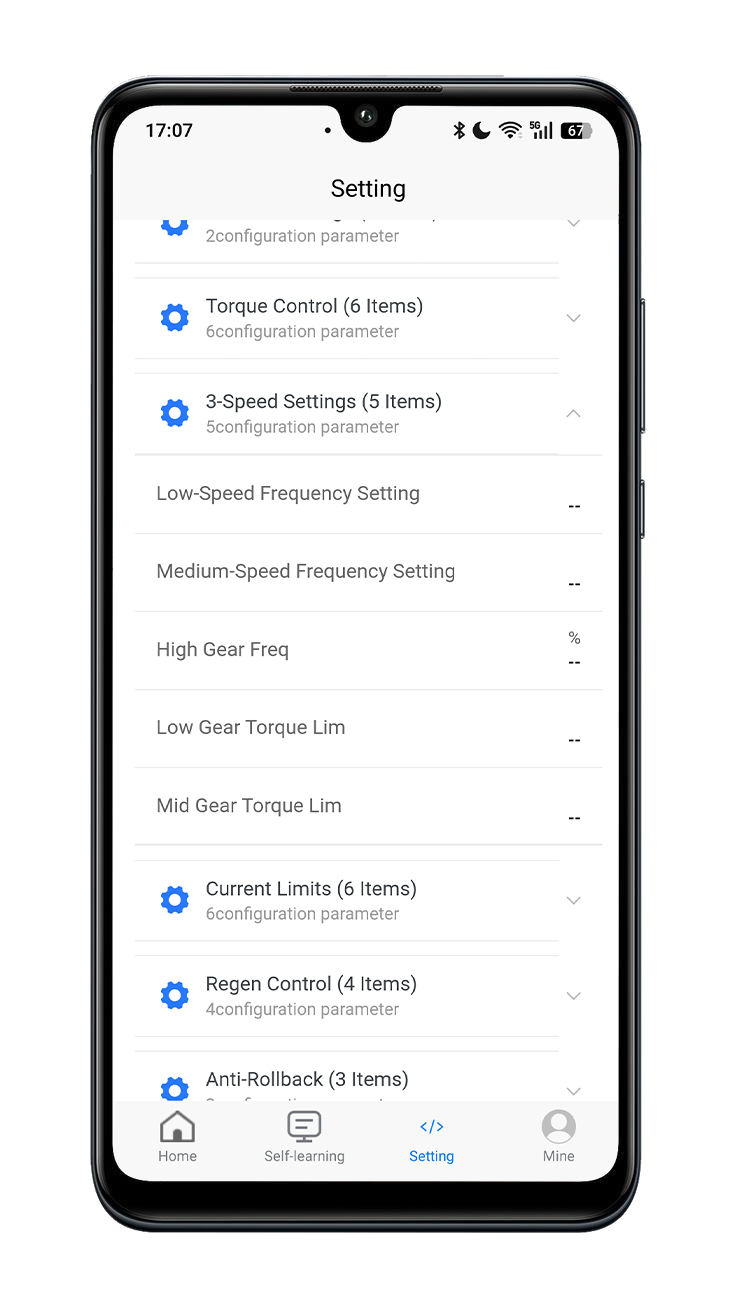Open the Mine tab
This screenshot has height=1308, width=736.
tap(558, 1137)
